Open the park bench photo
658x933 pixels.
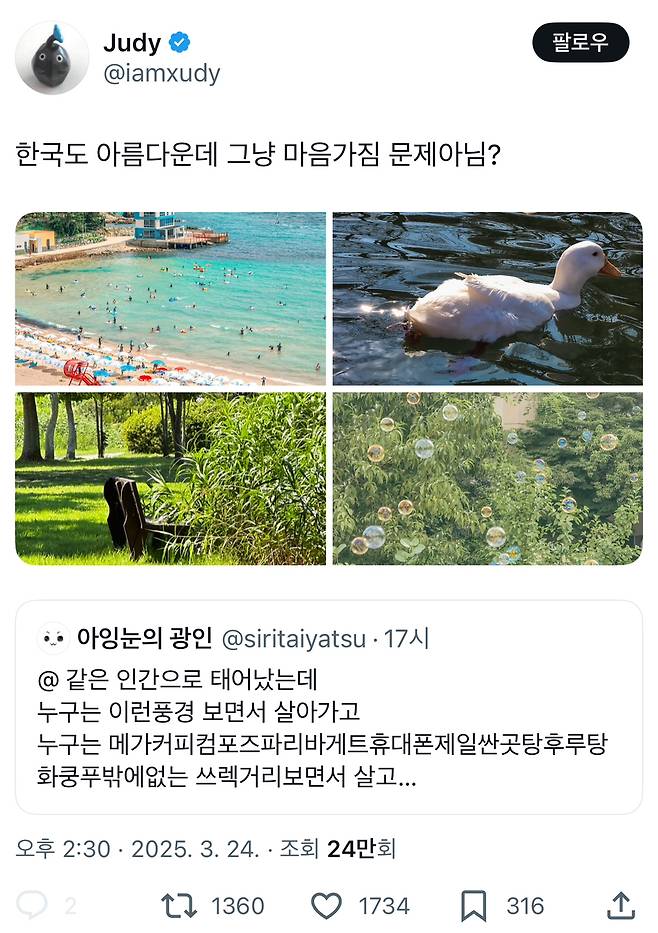[x=170, y=478]
